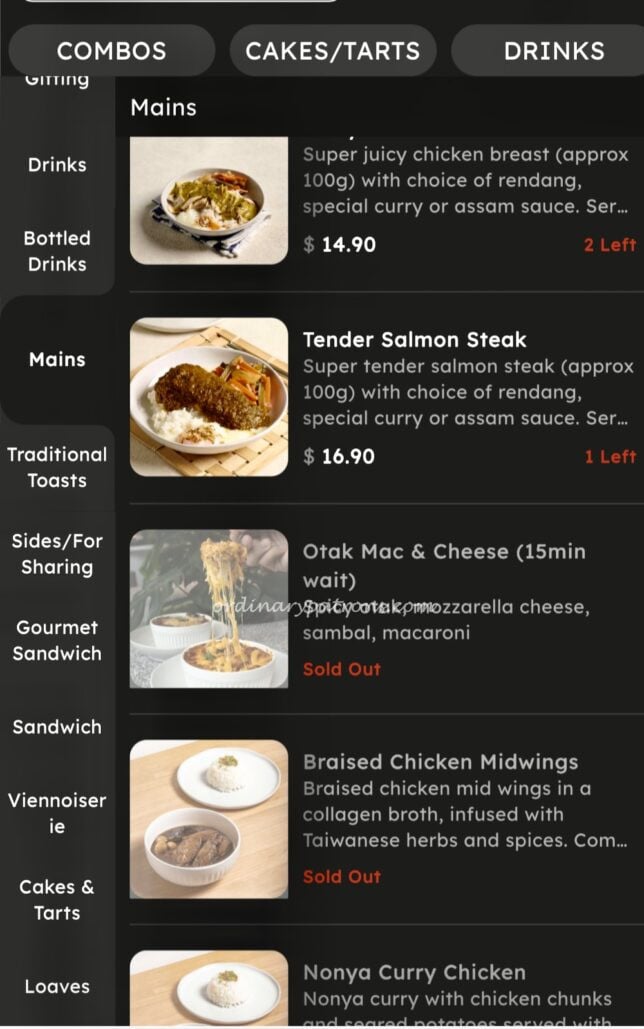This screenshot has height=1029, width=644.
Task: Switch to the DRINKS chip
Action: coord(553,51)
